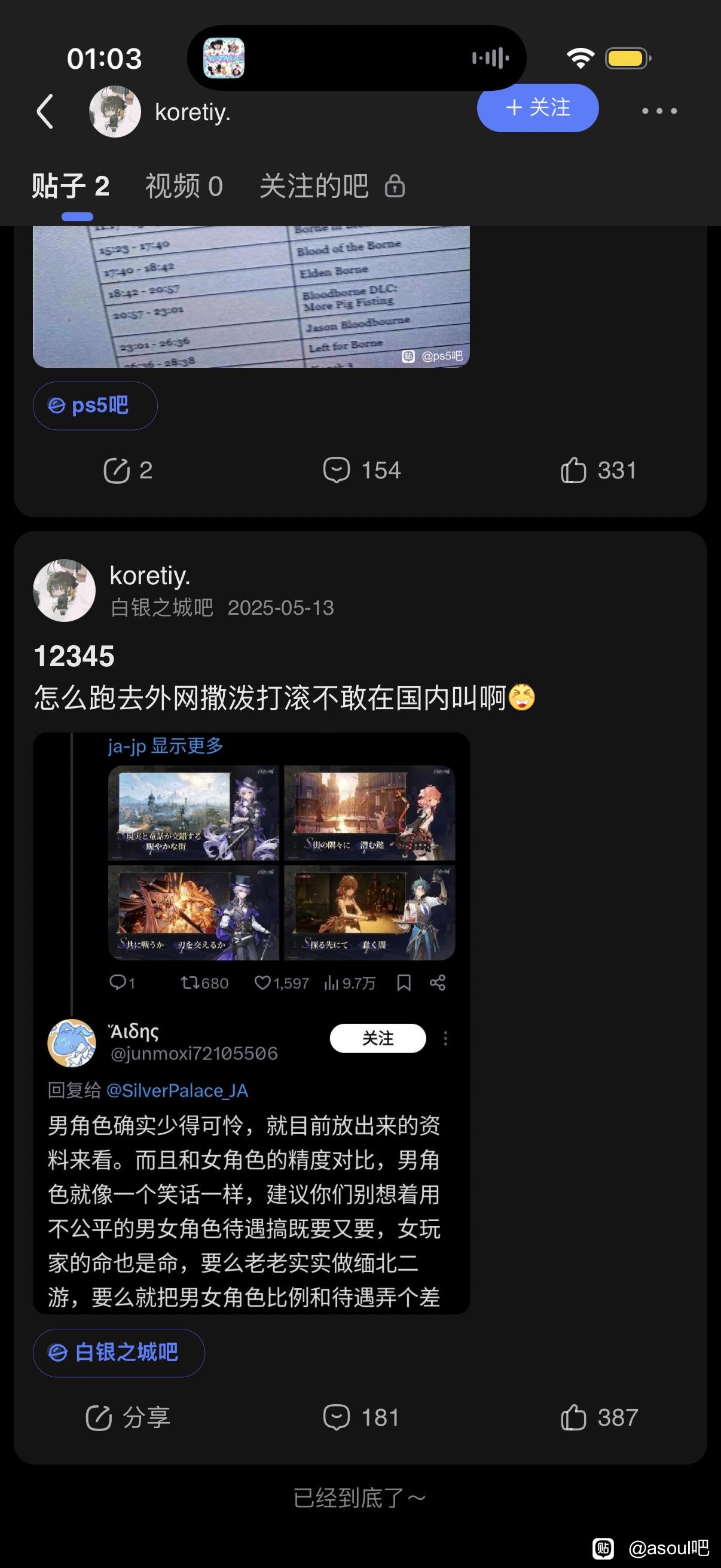The image size is (721, 1568).
Task: Go back using the top-left arrow
Action: coord(45,111)
